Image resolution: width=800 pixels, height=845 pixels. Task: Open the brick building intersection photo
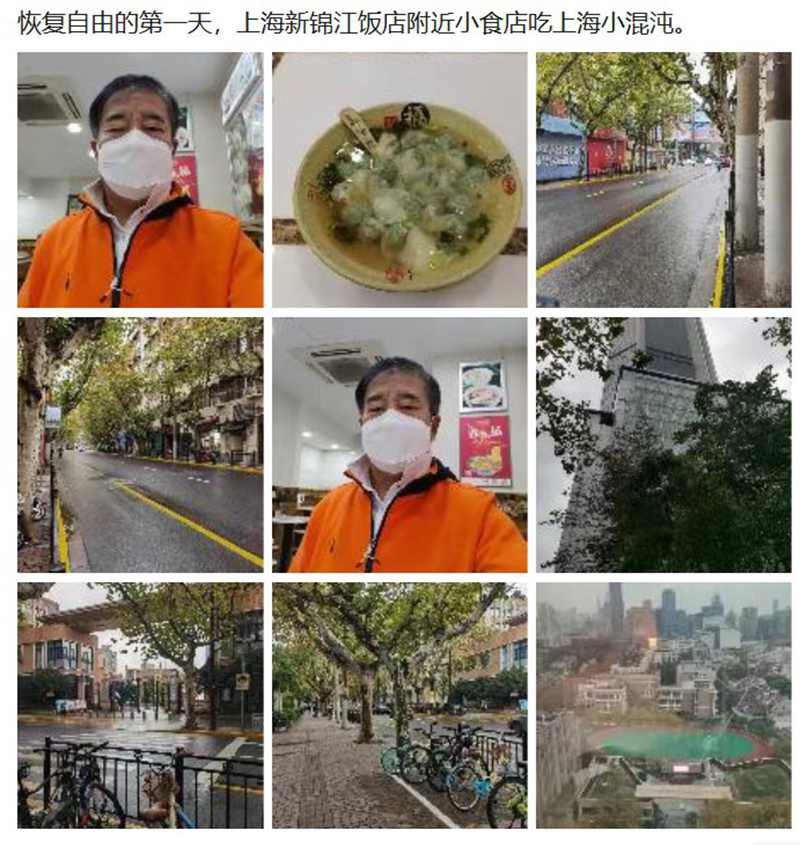point(141,705)
